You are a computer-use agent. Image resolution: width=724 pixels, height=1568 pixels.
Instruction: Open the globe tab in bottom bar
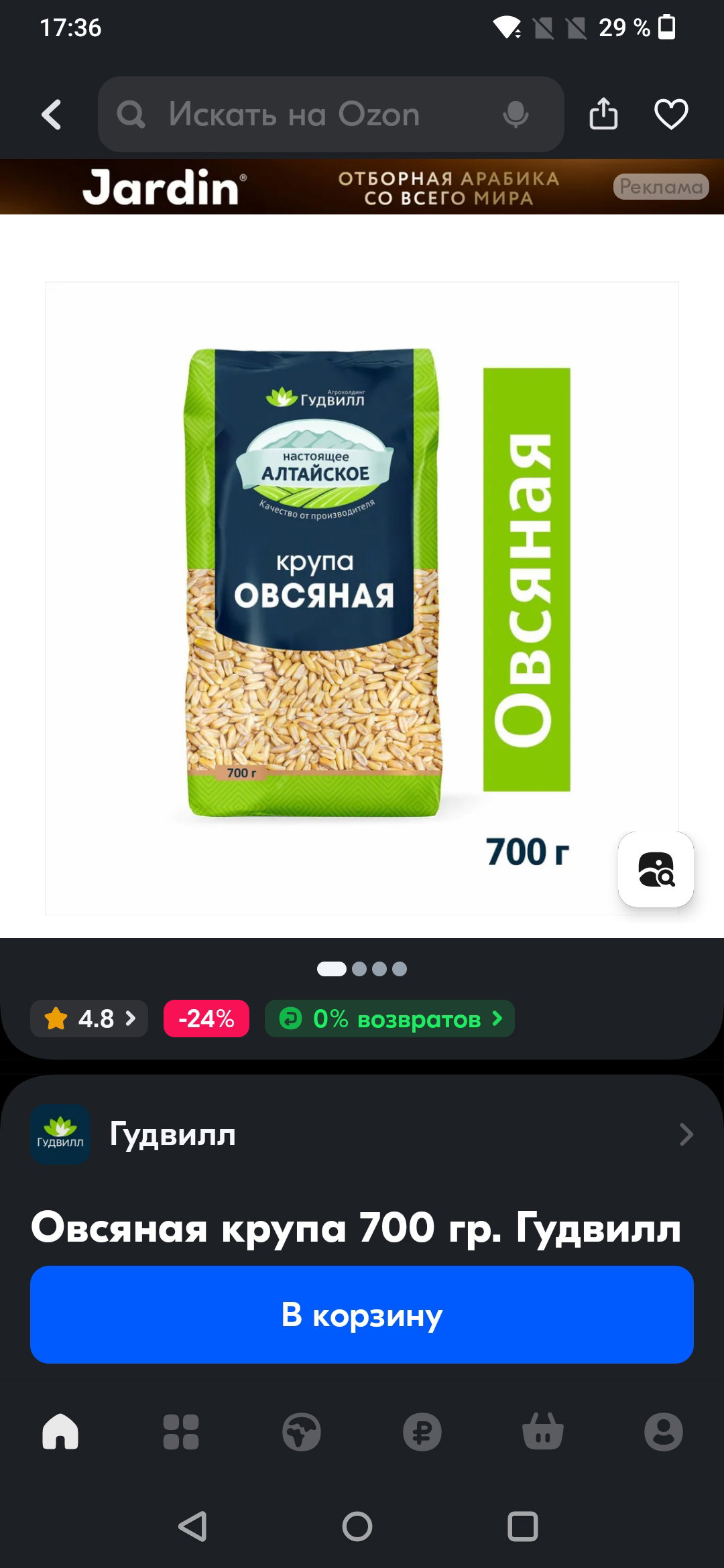(302, 1432)
